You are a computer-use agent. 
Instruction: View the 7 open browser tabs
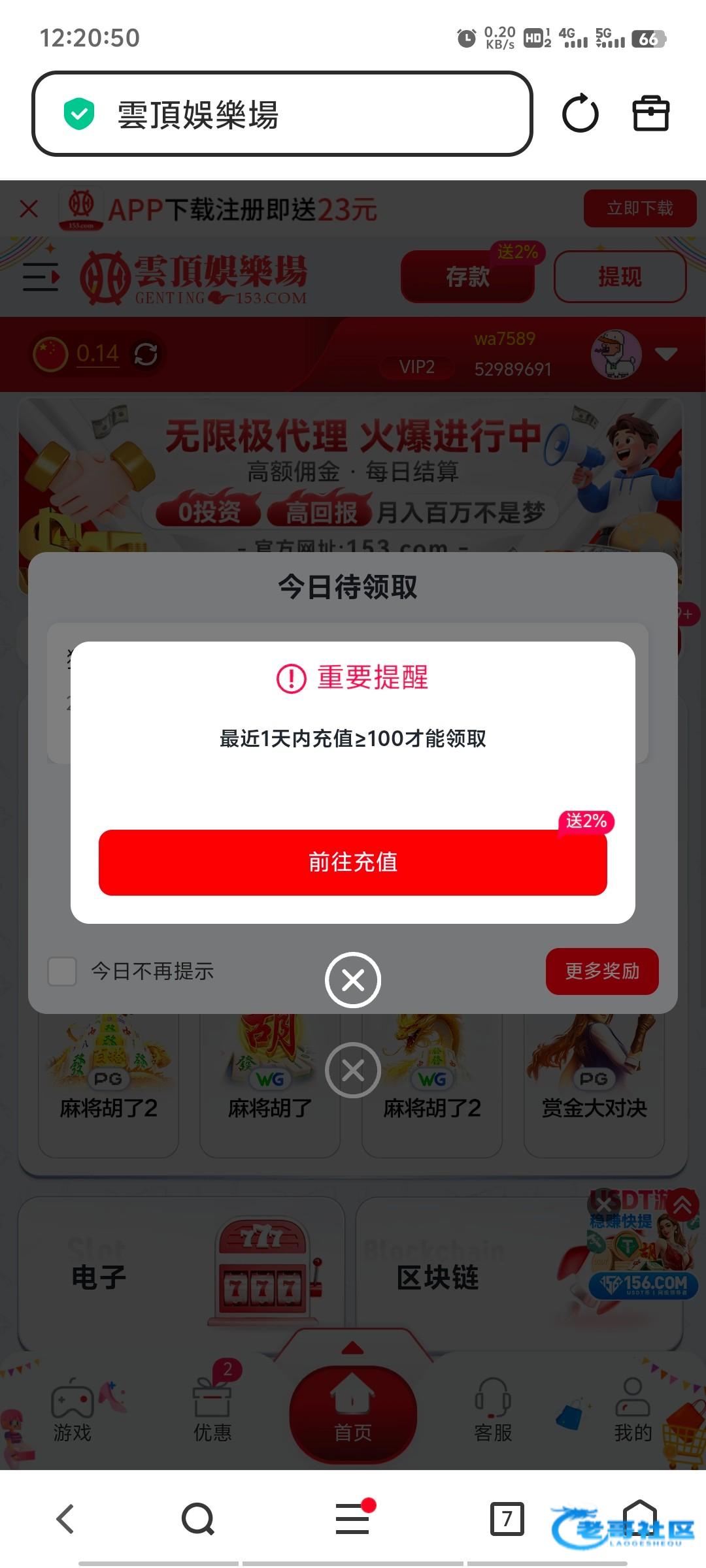click(x=507, y=1518)
